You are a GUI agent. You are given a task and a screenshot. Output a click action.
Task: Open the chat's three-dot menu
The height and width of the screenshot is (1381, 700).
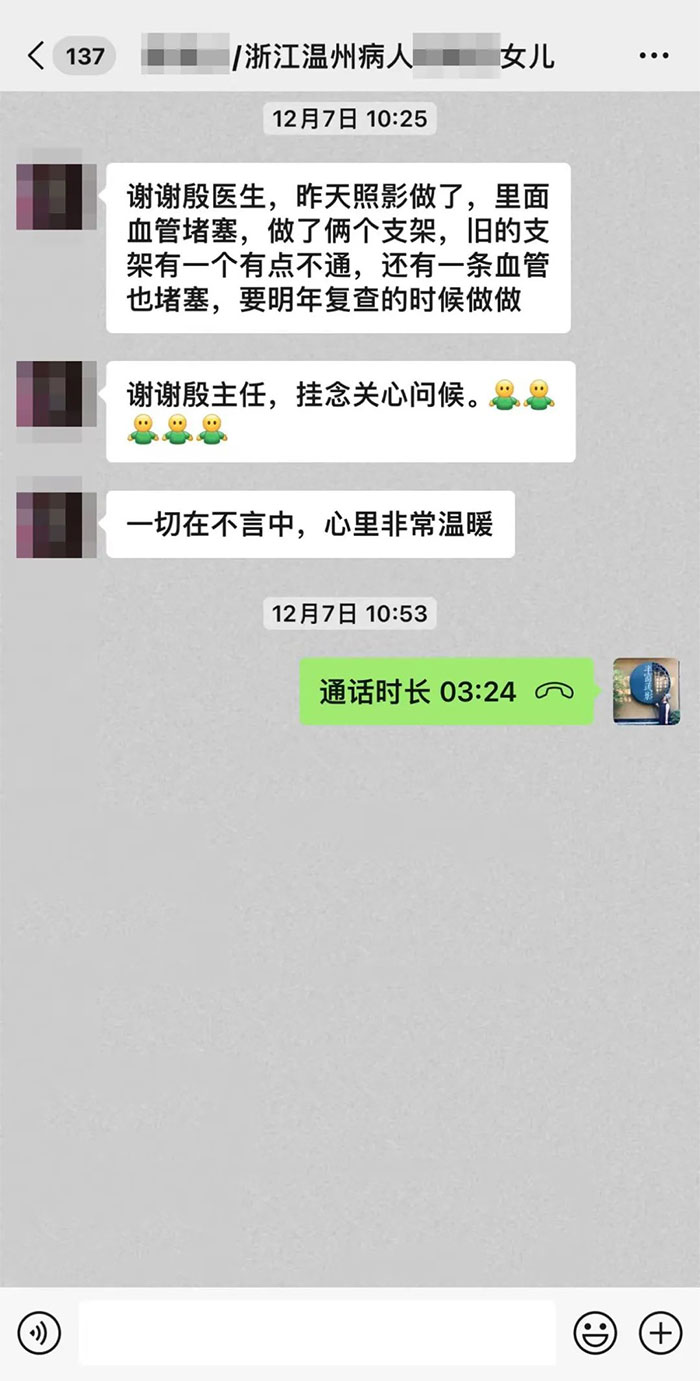pos(653,56)
